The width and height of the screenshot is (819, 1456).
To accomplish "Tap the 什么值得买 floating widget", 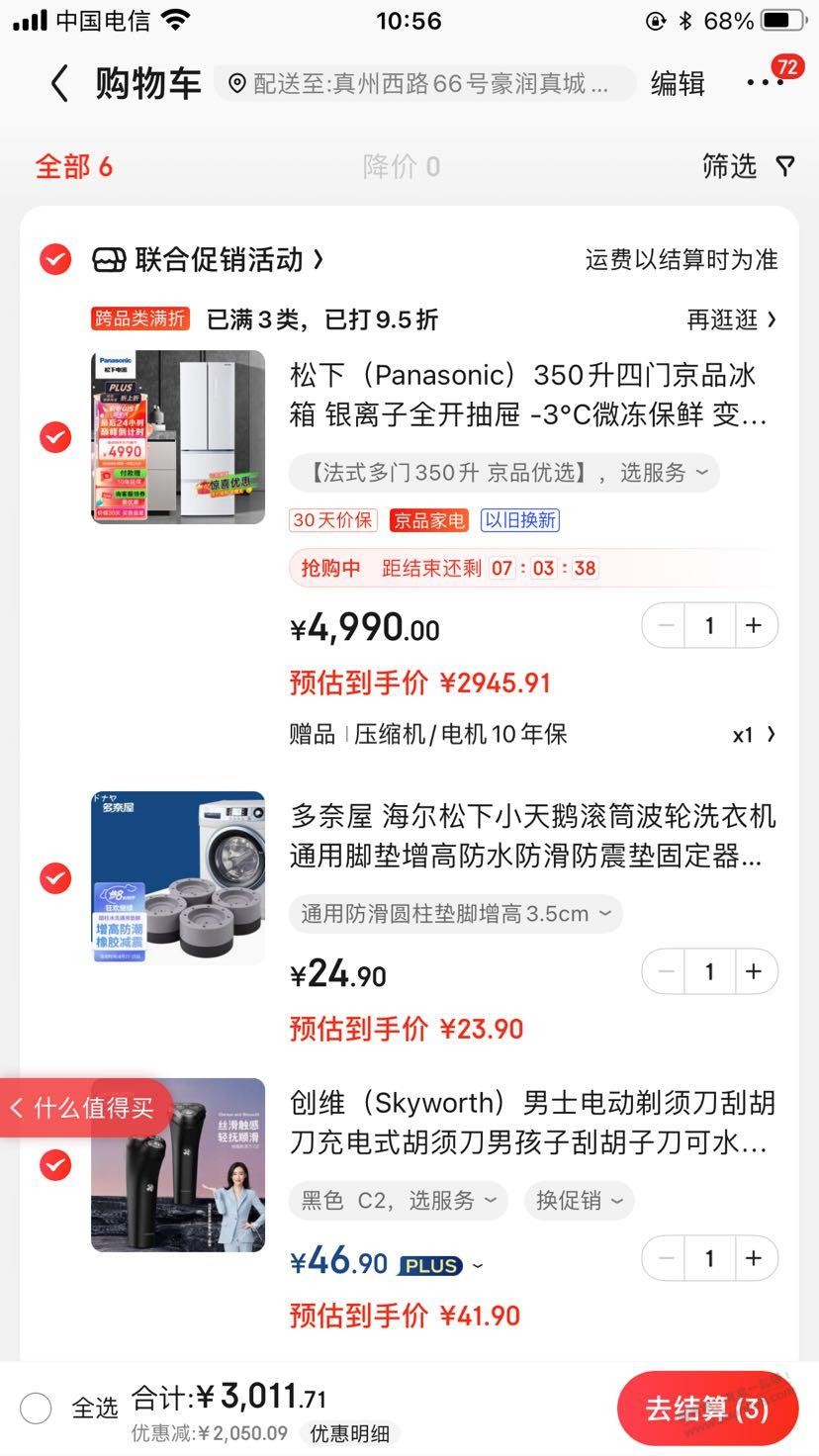I will pos(84,1109).
